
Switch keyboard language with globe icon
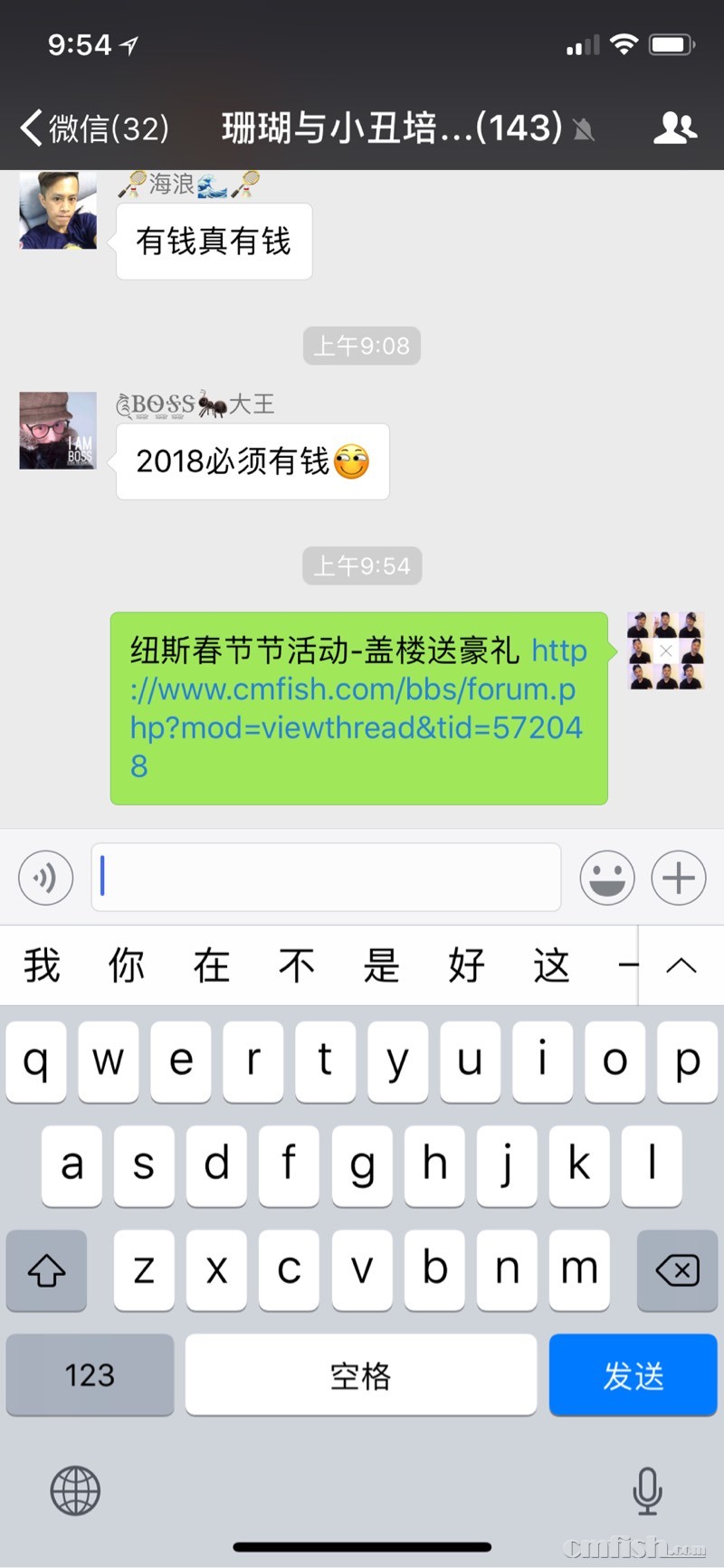pos(75,1490)
